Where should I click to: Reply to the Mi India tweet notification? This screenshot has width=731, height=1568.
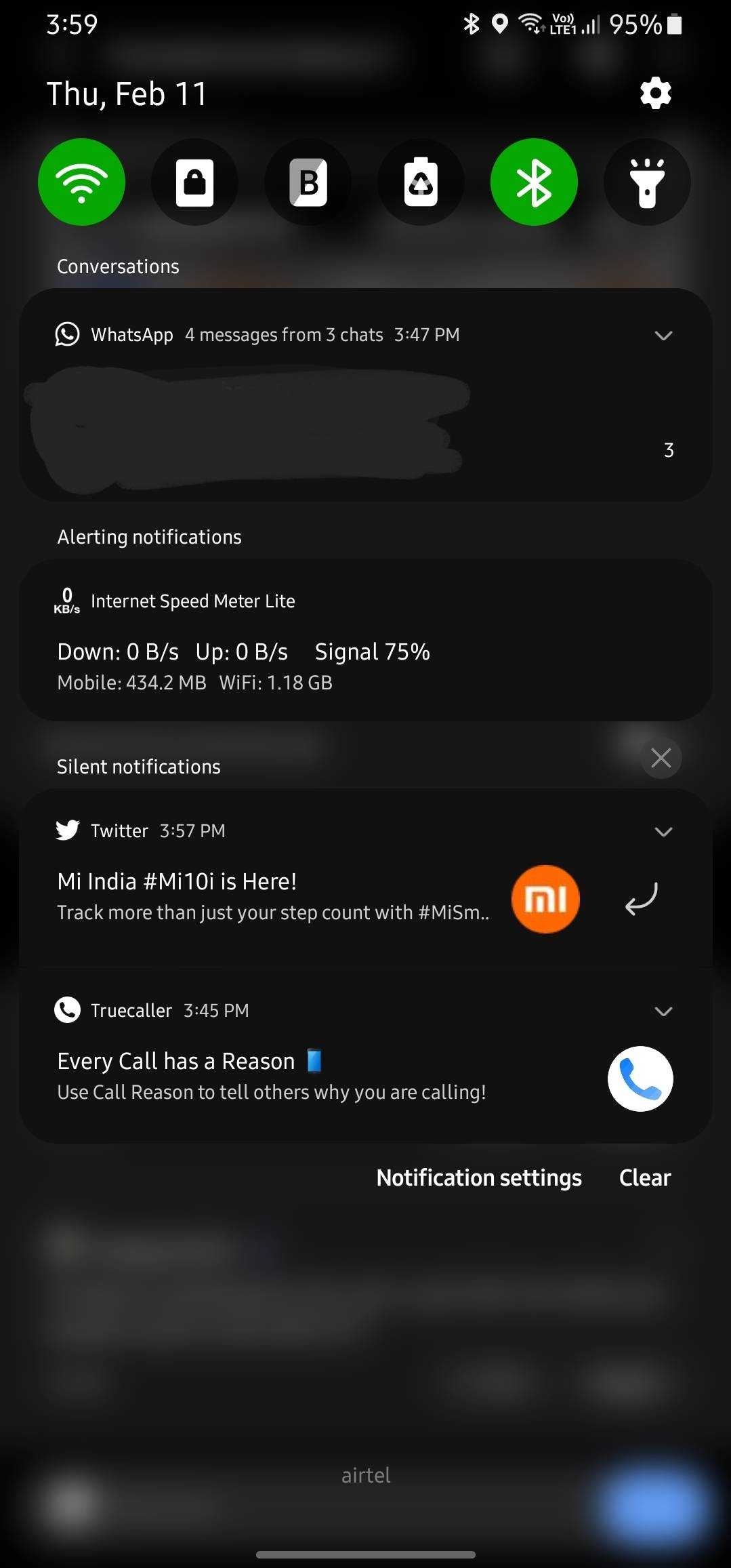click(641, 900)
